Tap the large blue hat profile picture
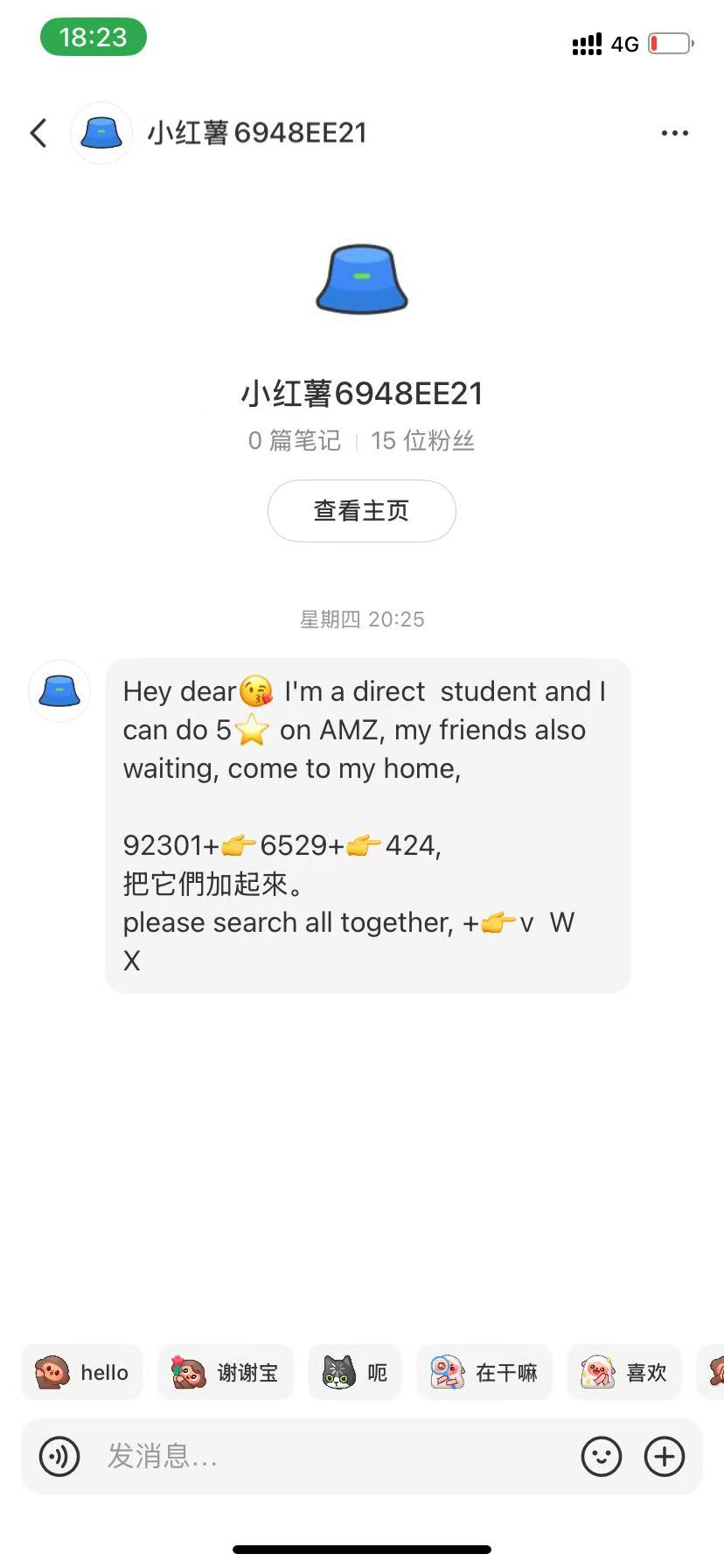The width and height of the screenshot is (724, 1568). pos(361,278)
